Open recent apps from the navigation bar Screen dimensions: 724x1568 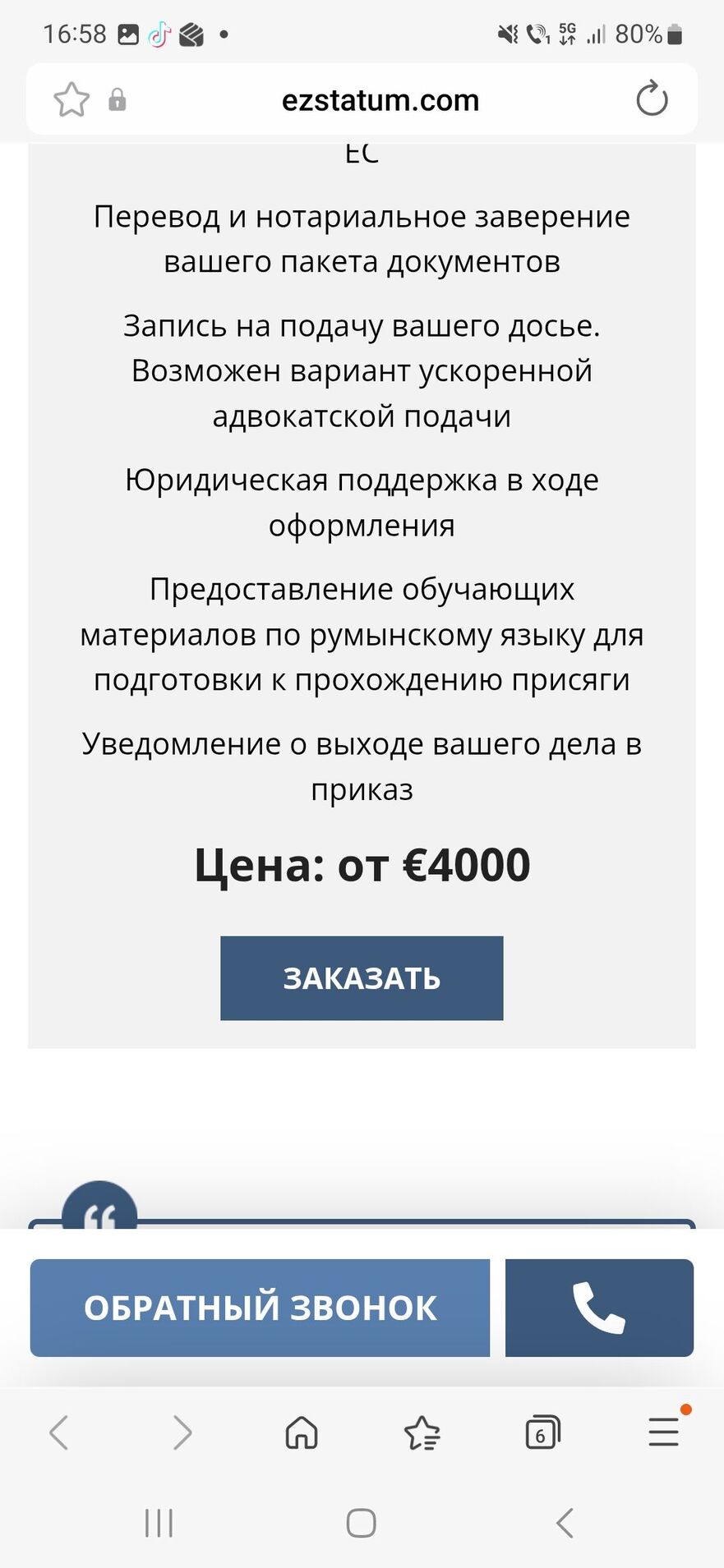click(159, 1523)
